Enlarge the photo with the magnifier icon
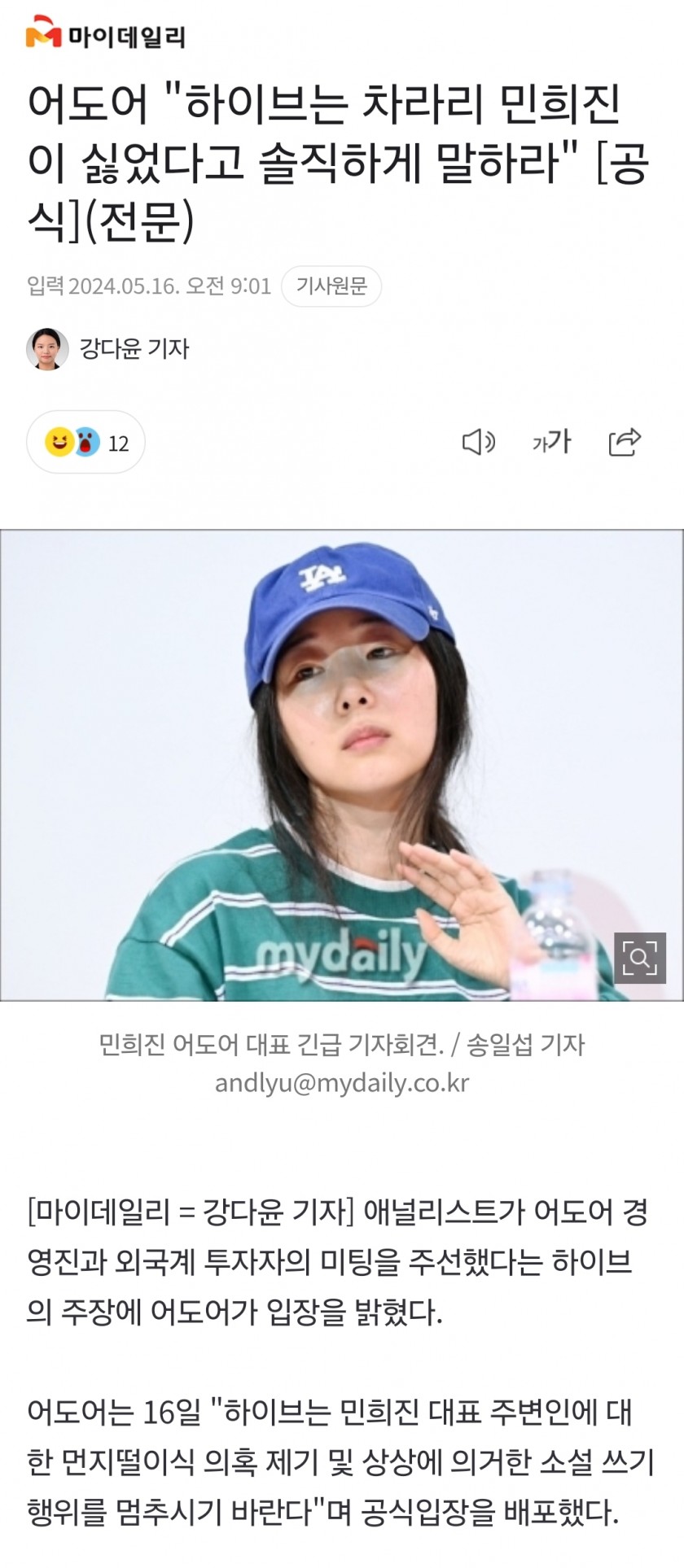The width and height of the screenshot is (684, 1568). pyautogui.click(x=639, y=958)
